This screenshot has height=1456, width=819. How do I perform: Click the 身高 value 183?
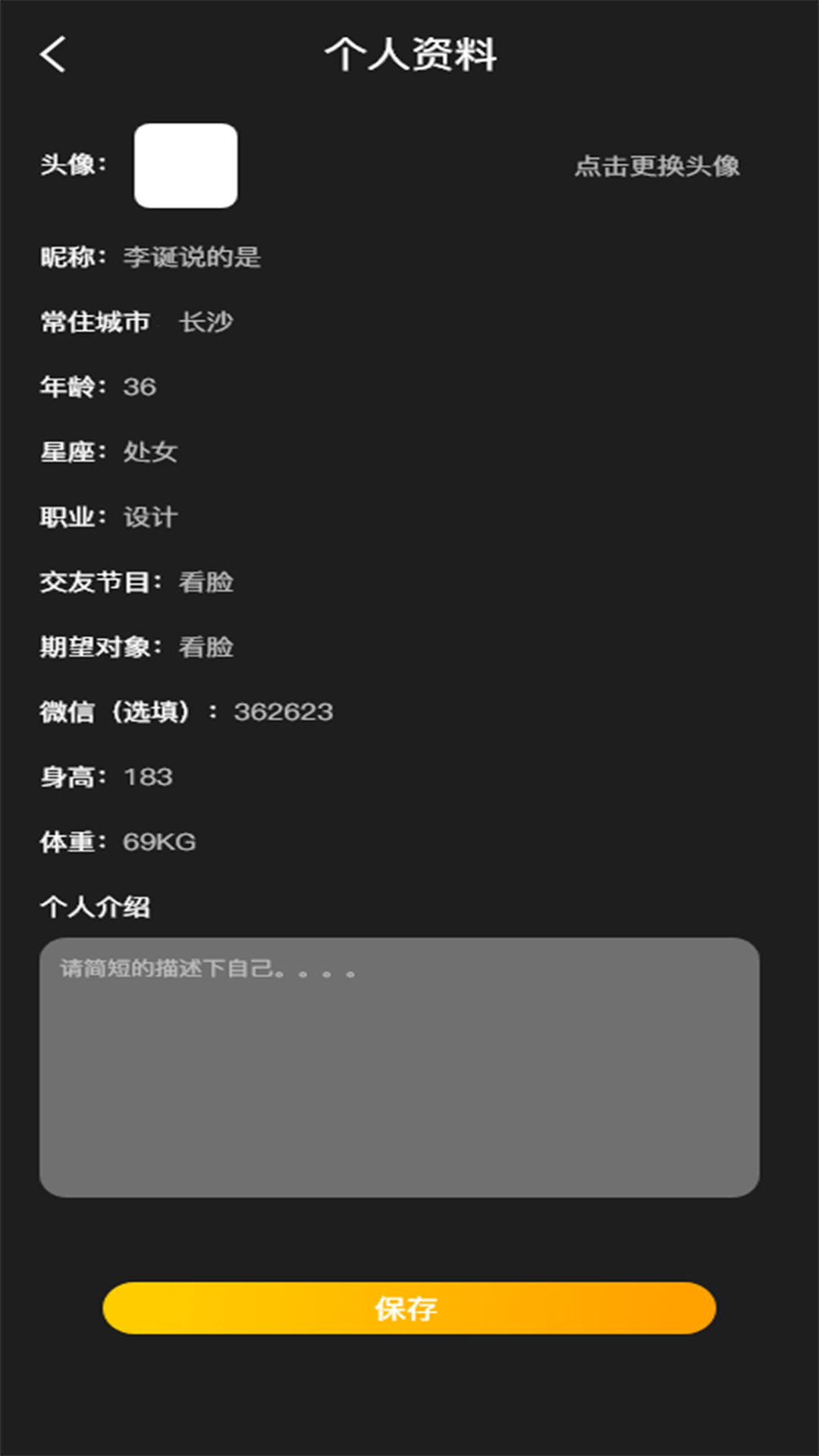(149, 777)
